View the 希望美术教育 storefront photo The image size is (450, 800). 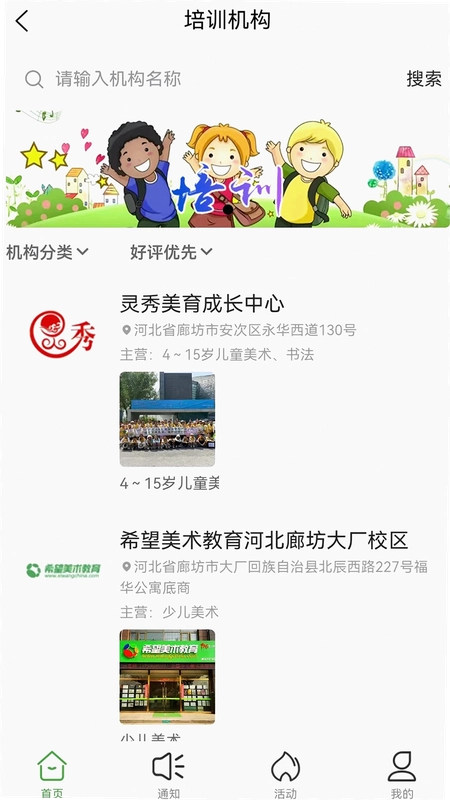pos(167,677)
